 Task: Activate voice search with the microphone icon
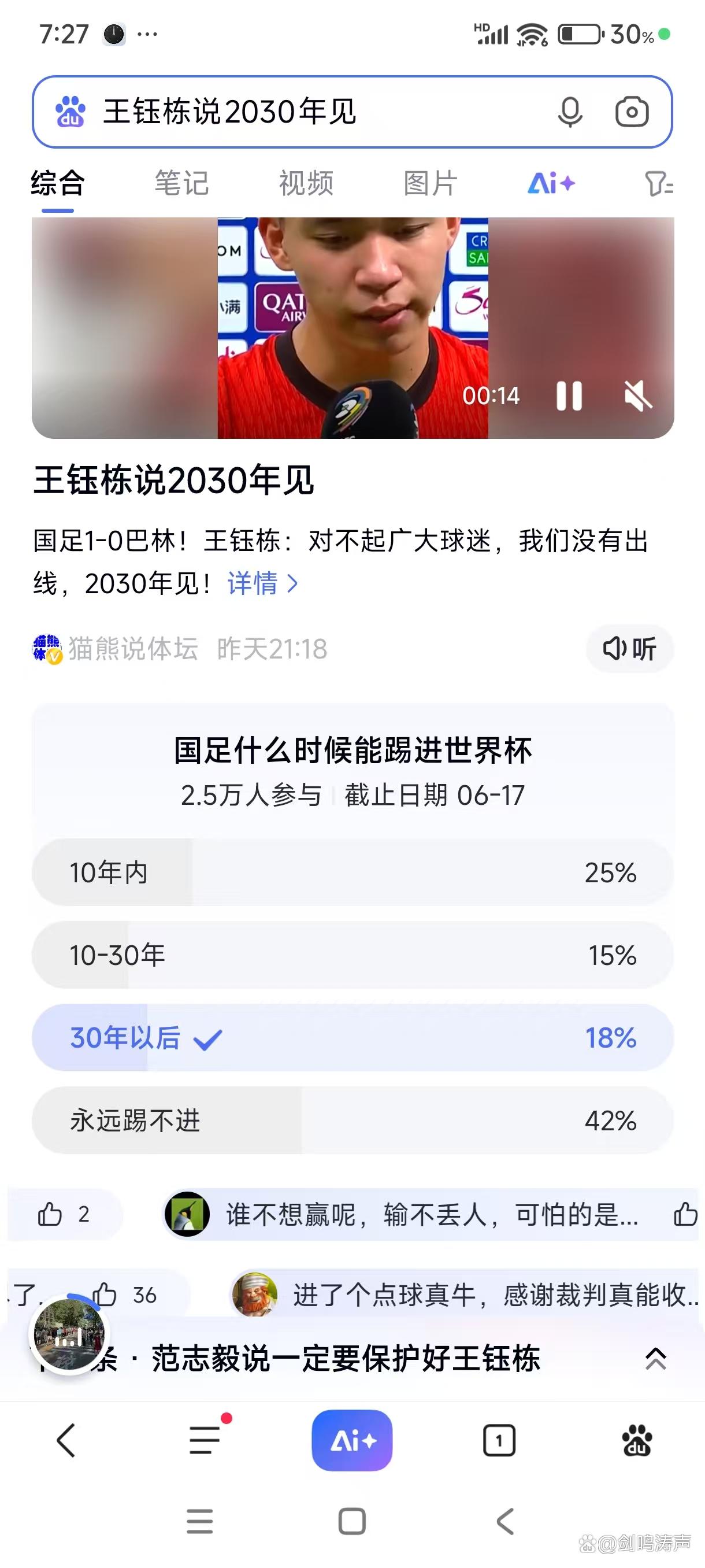point(569,113)
